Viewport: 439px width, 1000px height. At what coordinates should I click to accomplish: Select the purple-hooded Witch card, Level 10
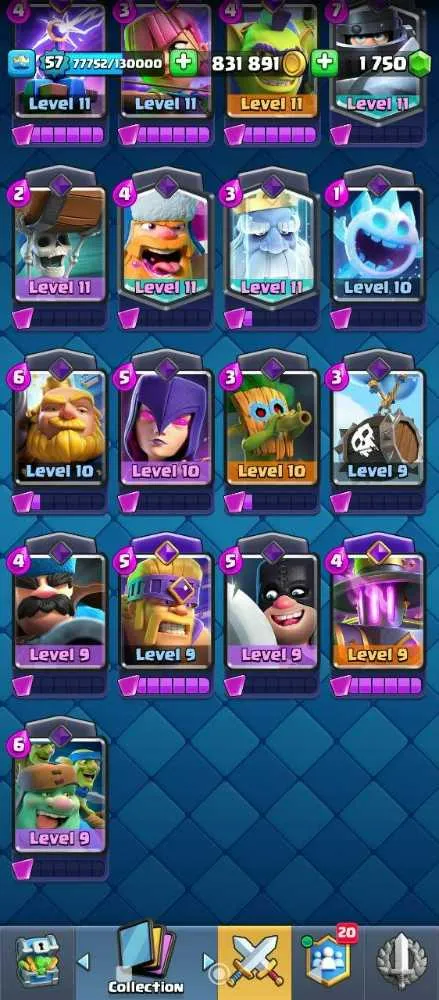coord(166,432)
